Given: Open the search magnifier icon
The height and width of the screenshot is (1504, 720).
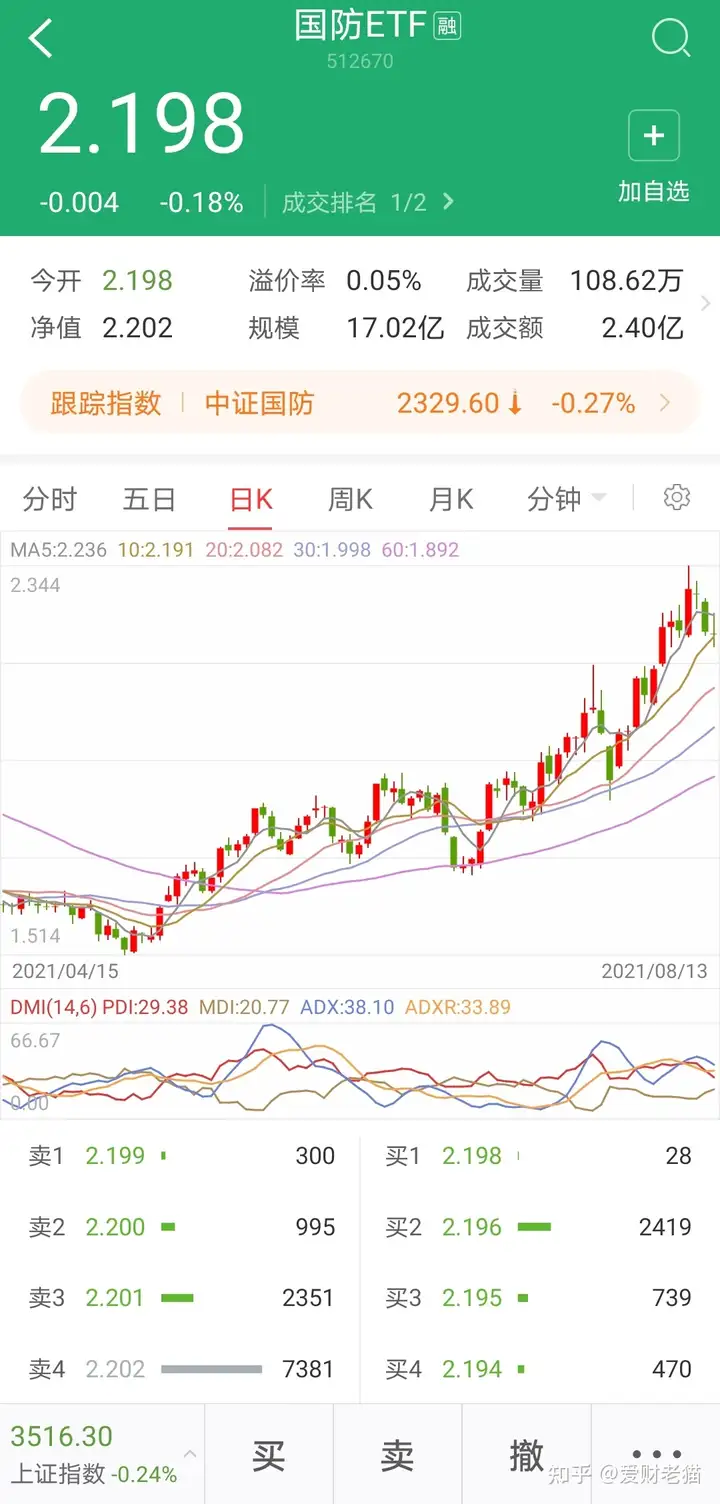Looking at the screenshot, I should pos(671,39).
